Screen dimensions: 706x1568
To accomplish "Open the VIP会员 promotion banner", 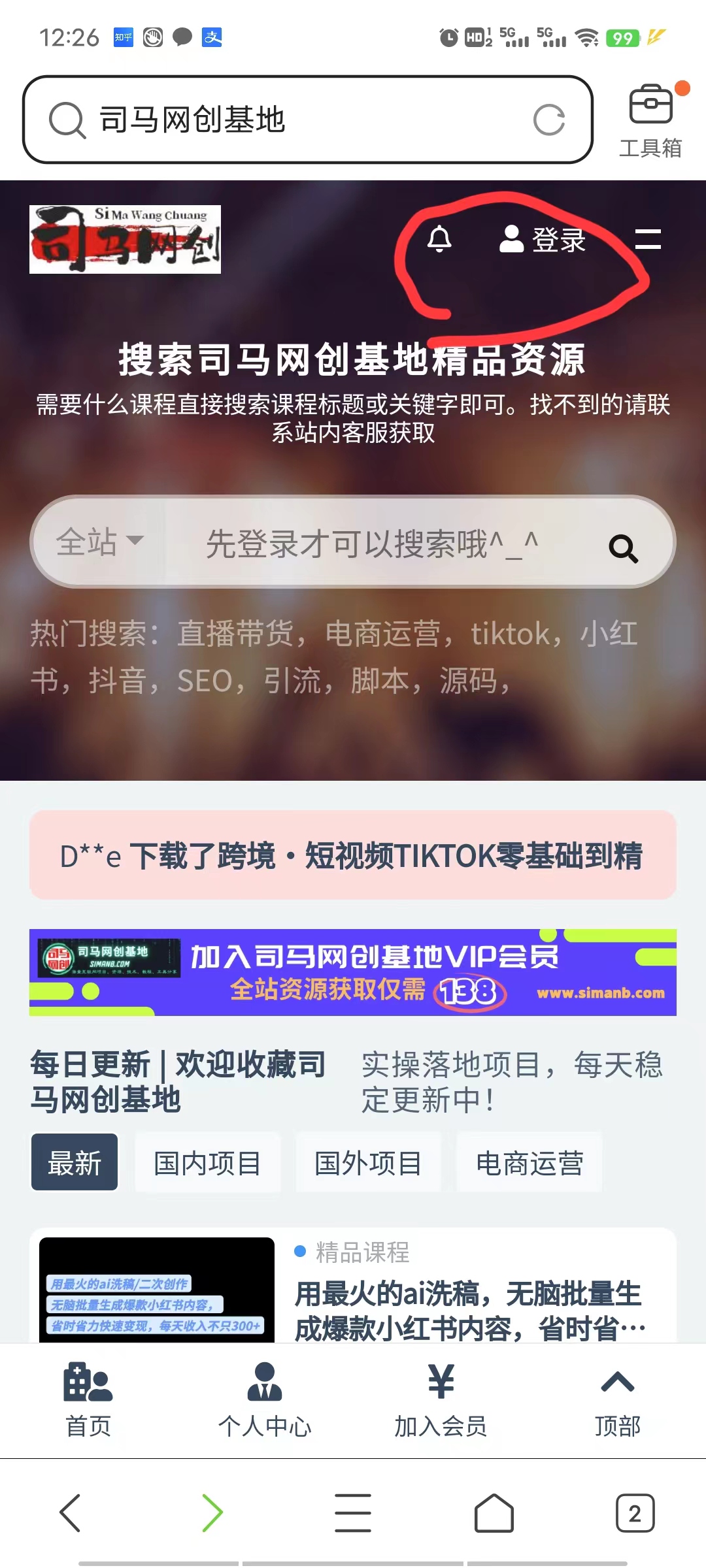I will tap(352, 972).
